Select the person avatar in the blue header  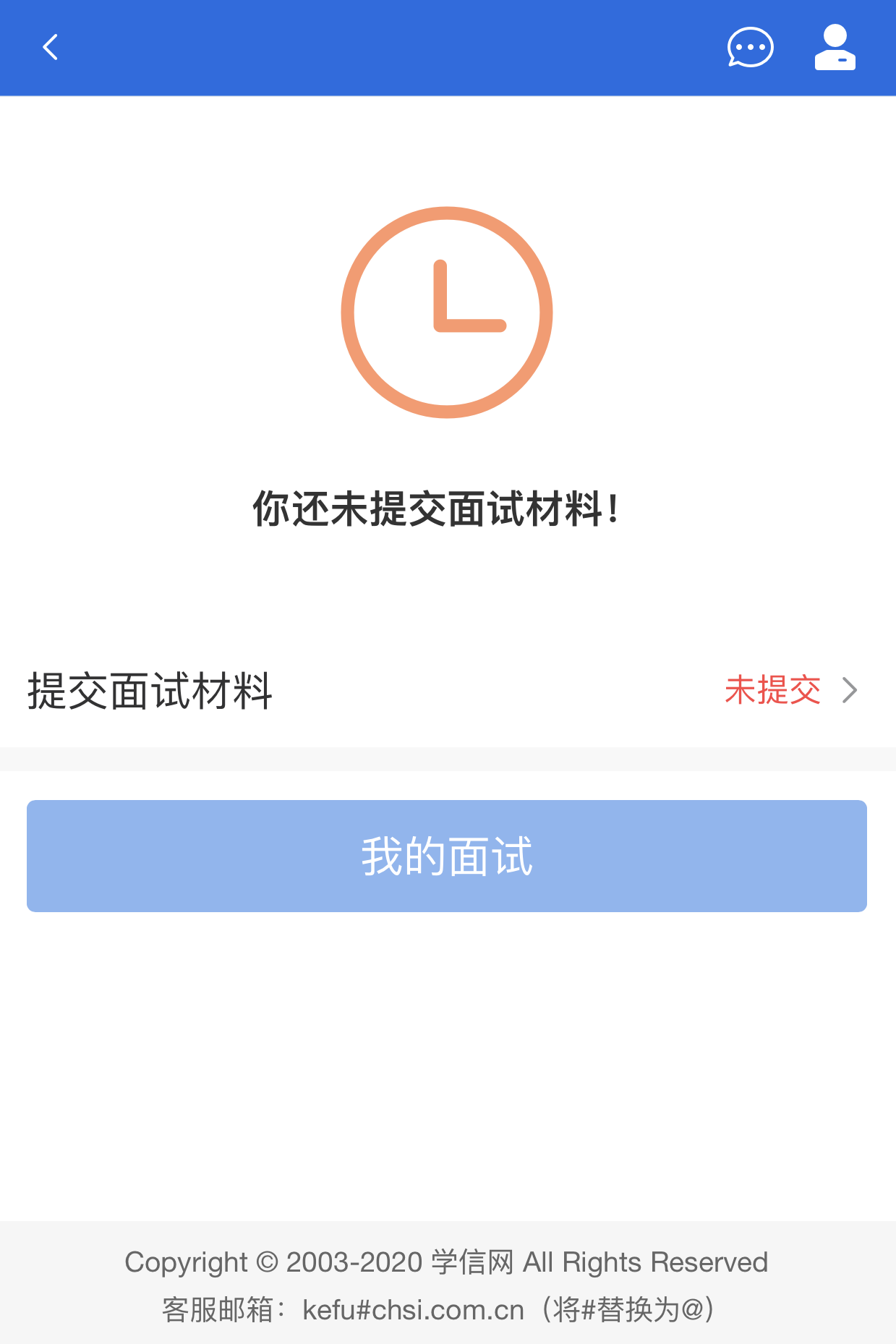tap(835, 47)
